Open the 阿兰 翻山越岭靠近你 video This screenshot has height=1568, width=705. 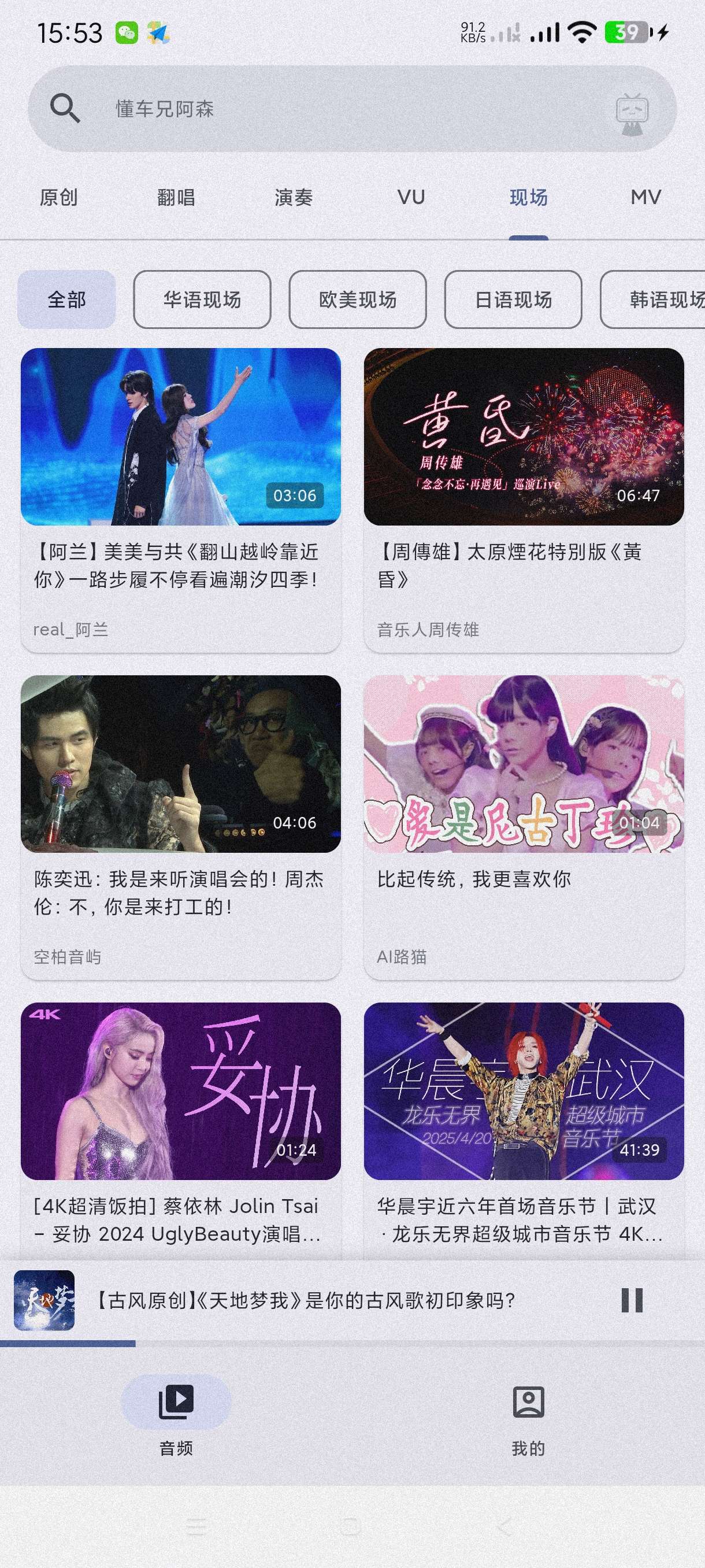181,499
